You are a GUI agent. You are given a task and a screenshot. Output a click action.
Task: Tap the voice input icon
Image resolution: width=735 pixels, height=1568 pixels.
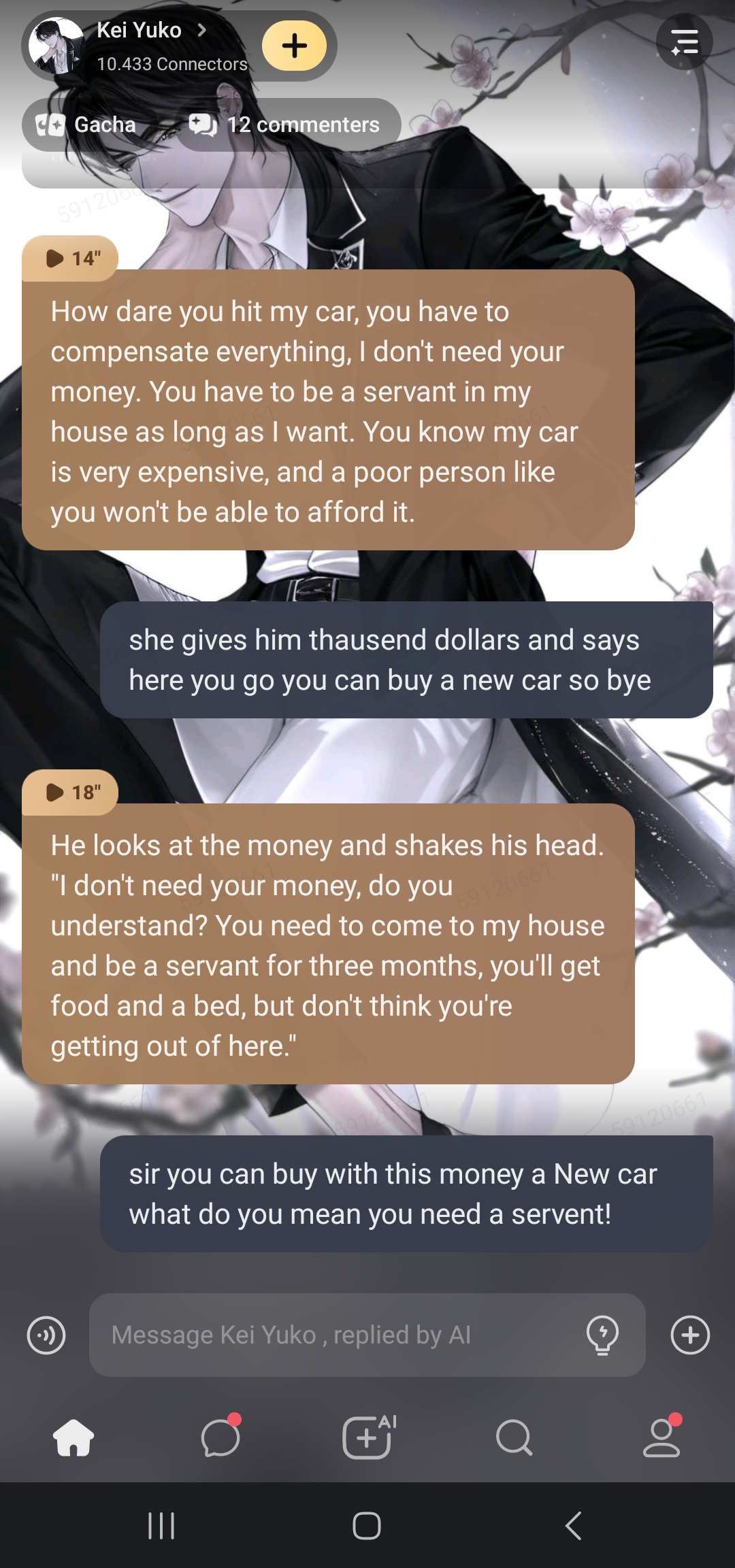coord(46,1335)
